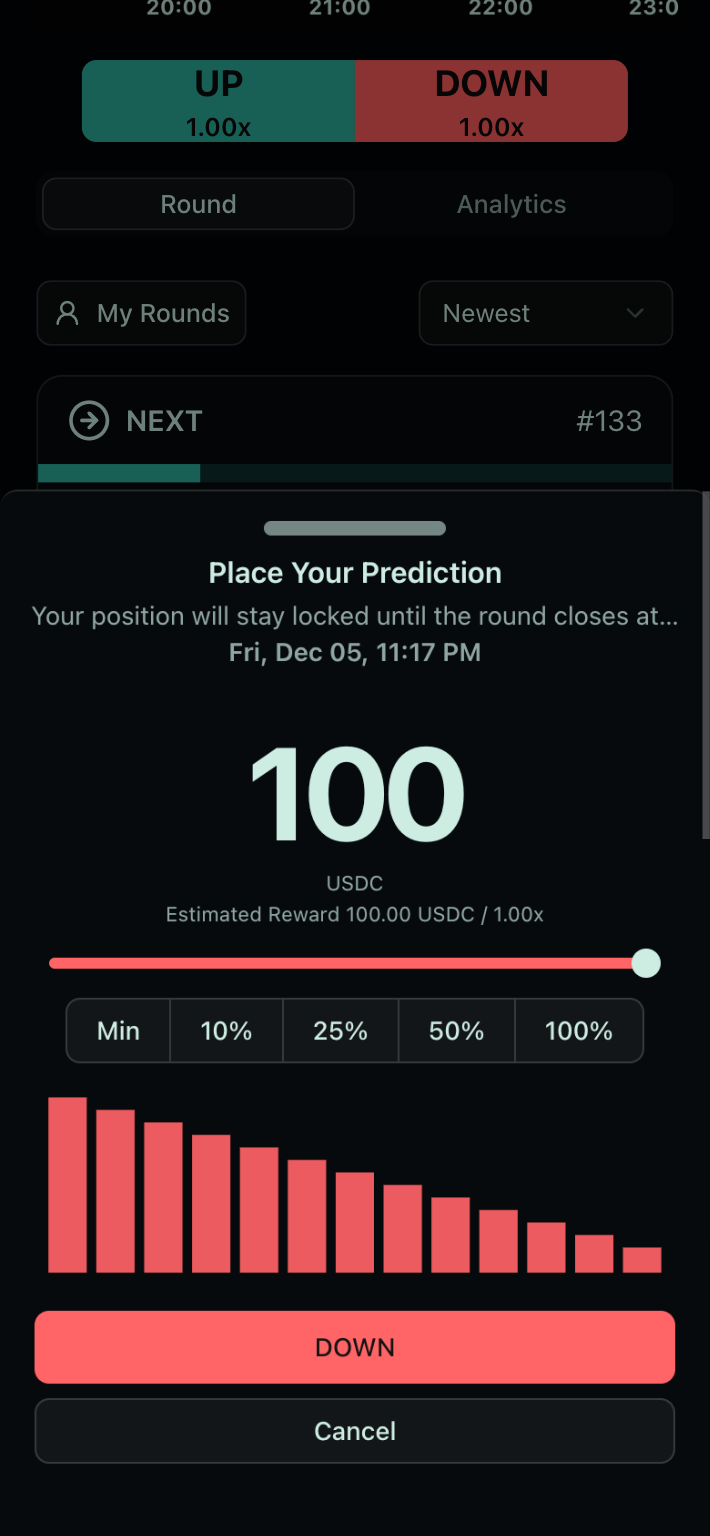Choose the 50% amount preset
This screenshot has width=710, height=1536.
coord(456,1031)
